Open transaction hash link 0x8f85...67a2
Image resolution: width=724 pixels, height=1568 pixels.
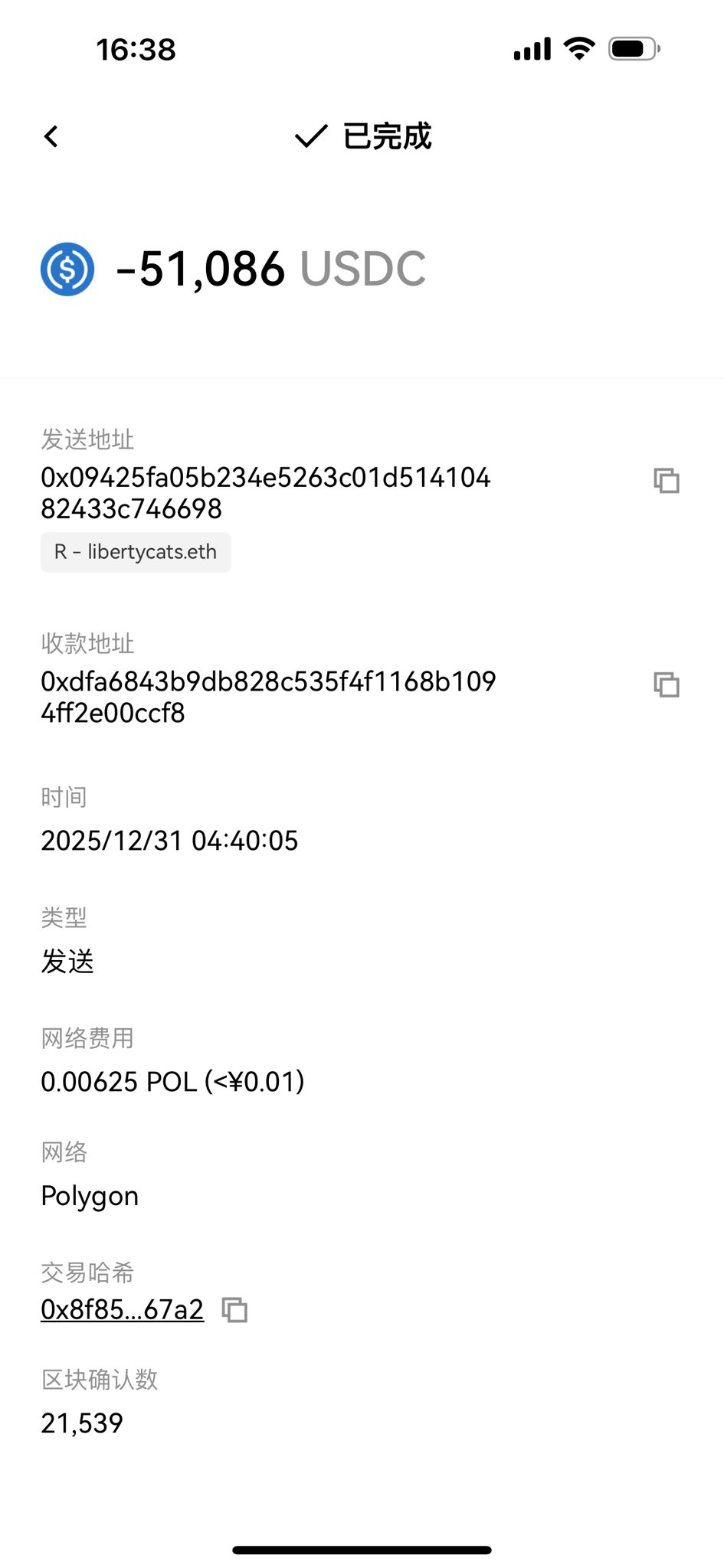click(x=123, y=1310)
